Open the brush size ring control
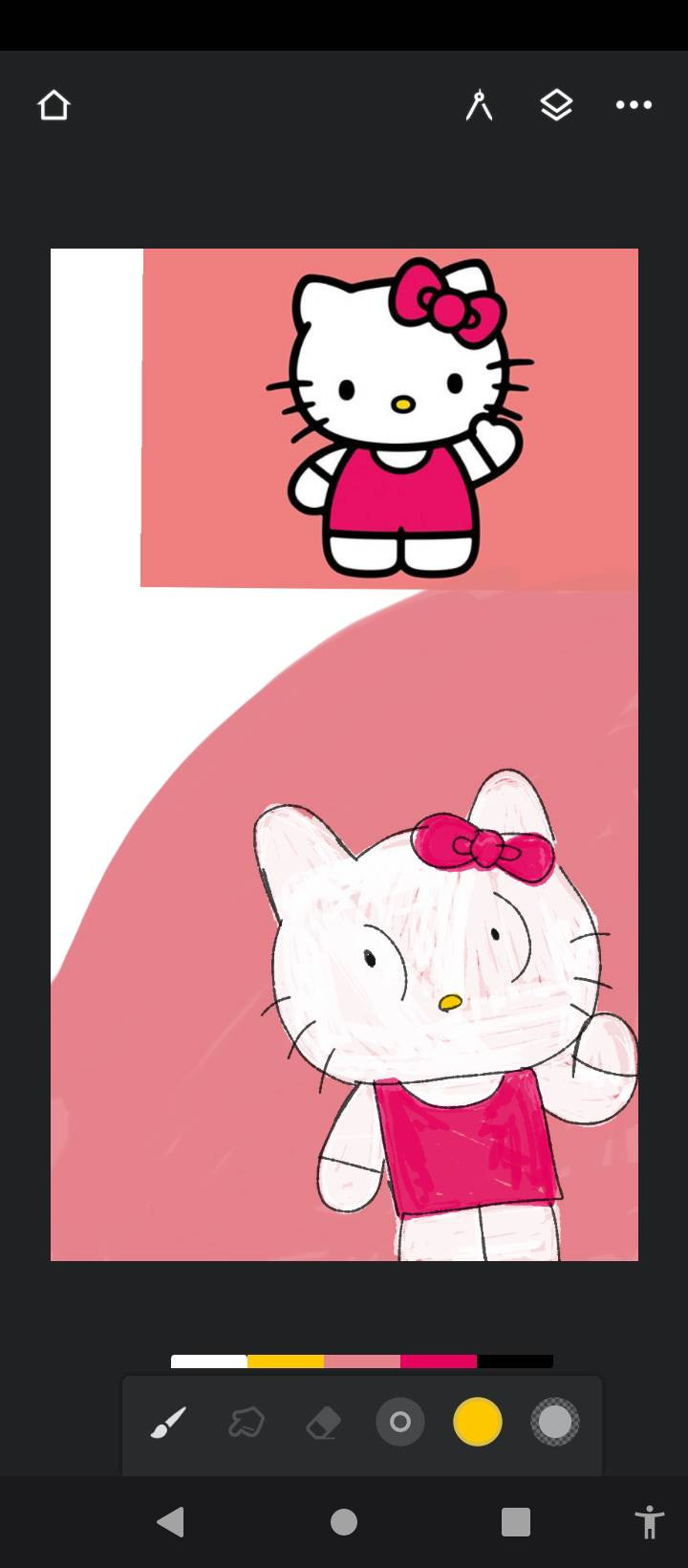This screenshot has width=688, height=1568. (400, 1423)
